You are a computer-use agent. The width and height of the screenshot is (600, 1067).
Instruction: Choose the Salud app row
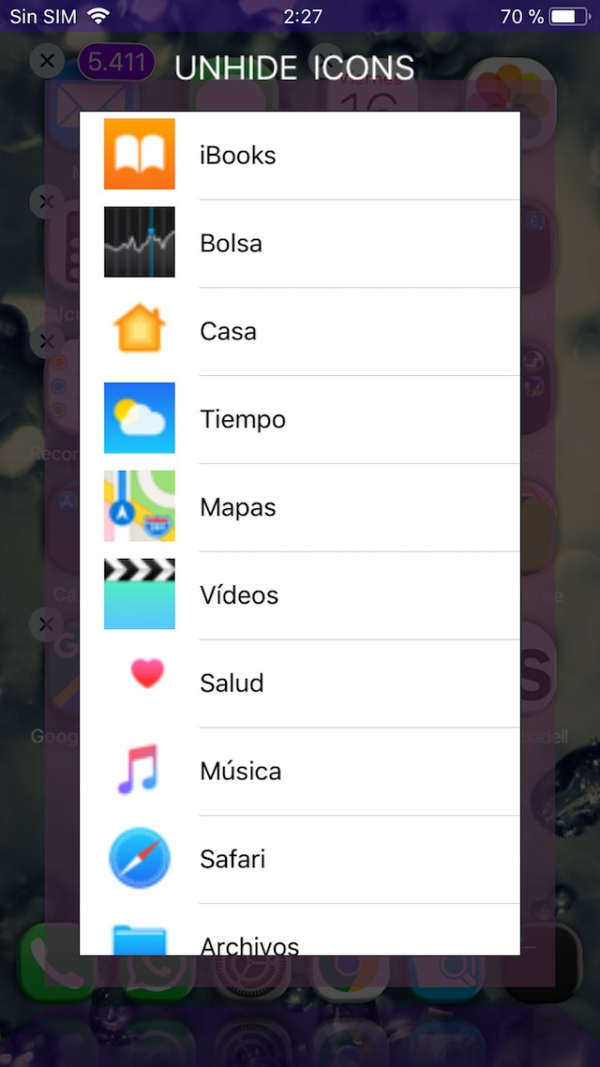tap(300, 683)
